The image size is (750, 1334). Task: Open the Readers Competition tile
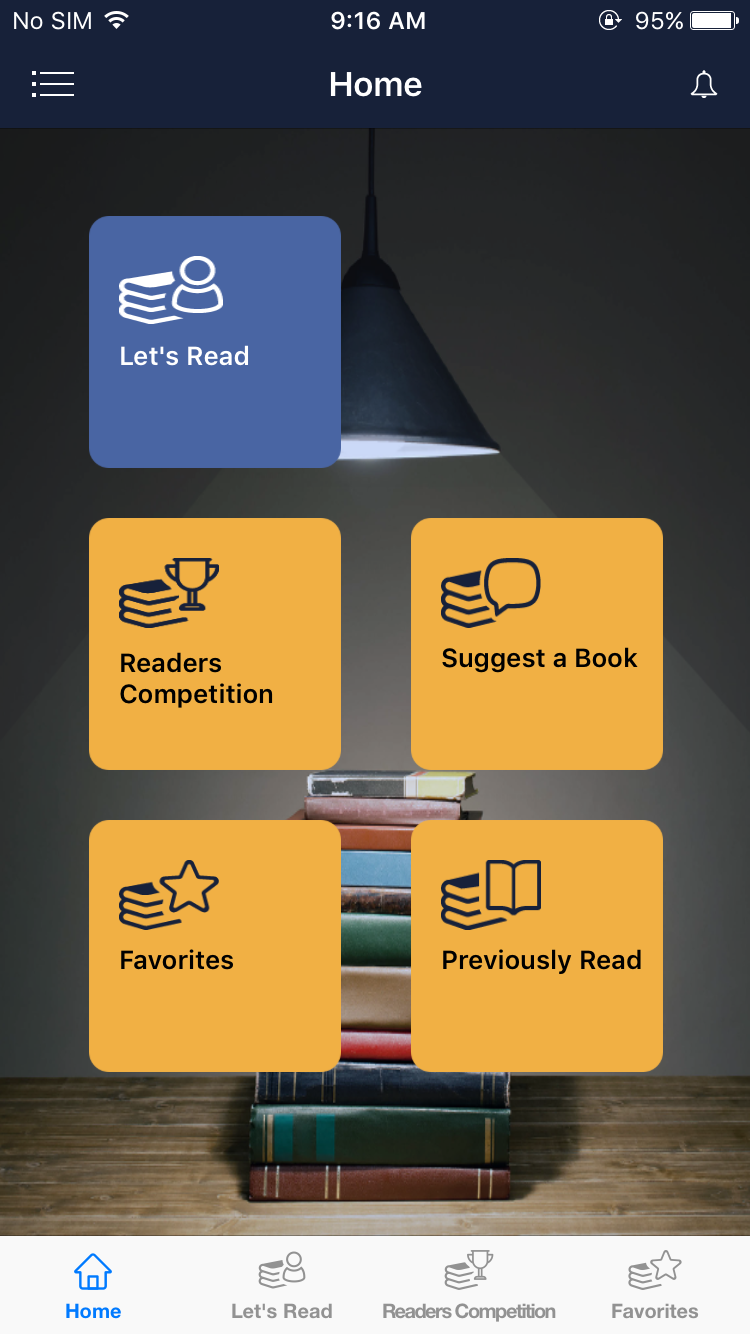point(215,644)
